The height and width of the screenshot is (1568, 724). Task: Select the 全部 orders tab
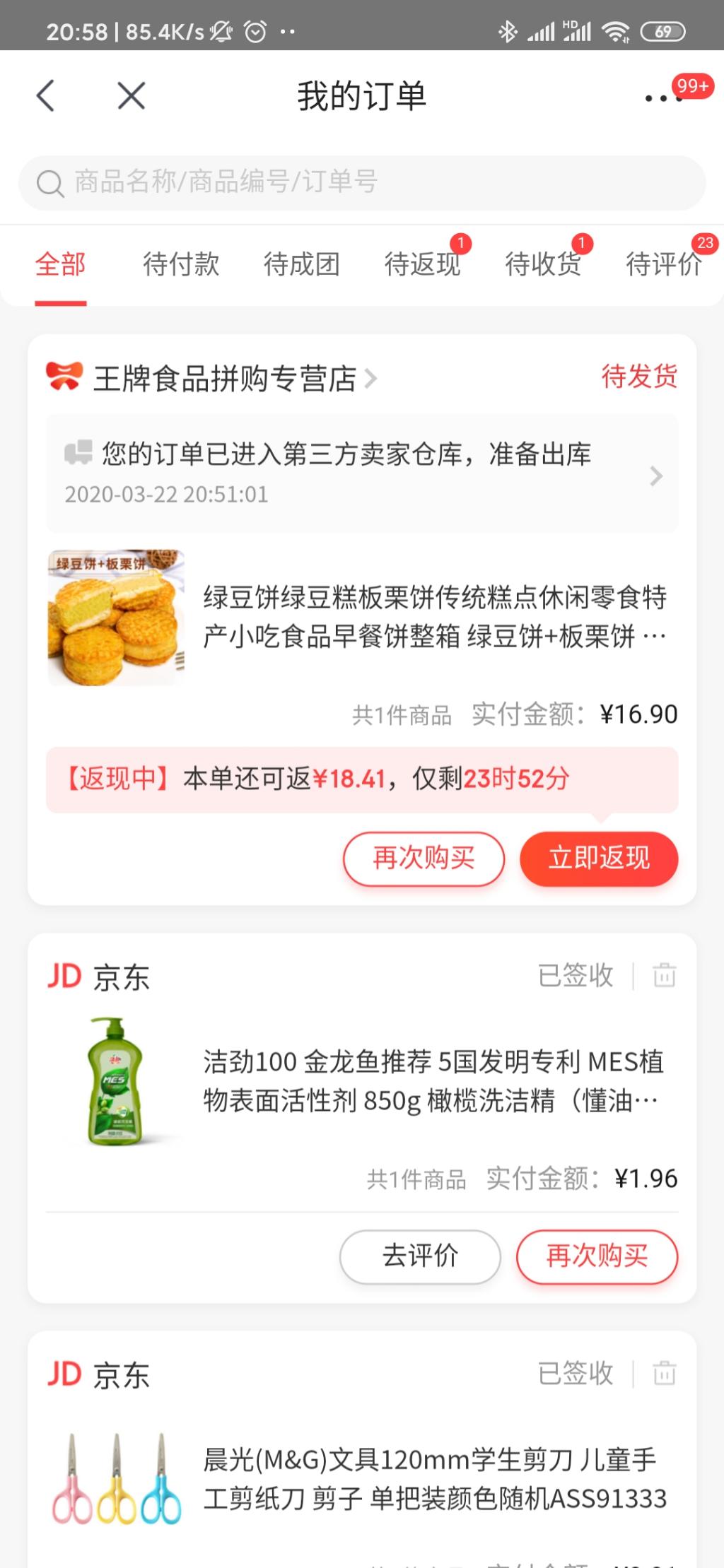(x=61, y=264)
